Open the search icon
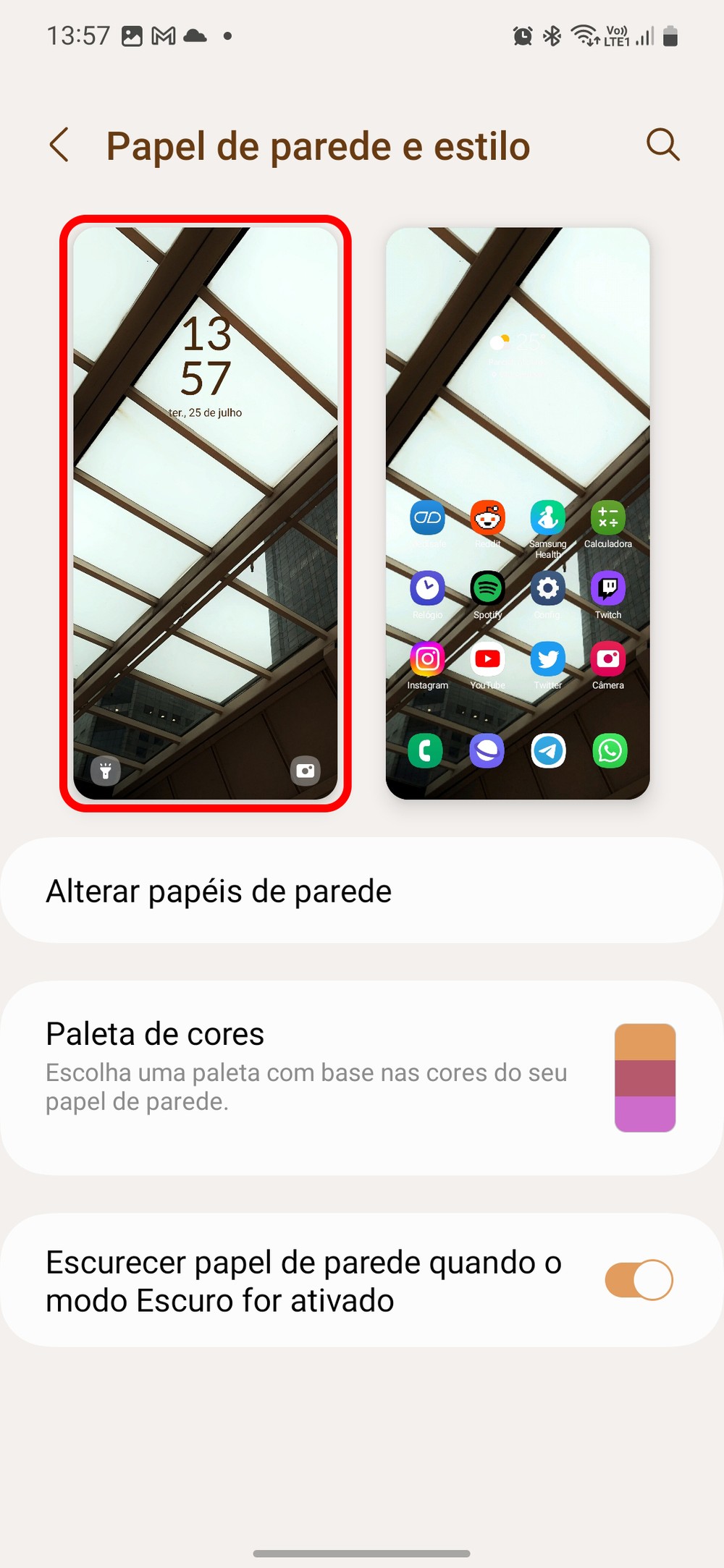This screenshot has height=1568, width=724. click(x=662, y=145)
